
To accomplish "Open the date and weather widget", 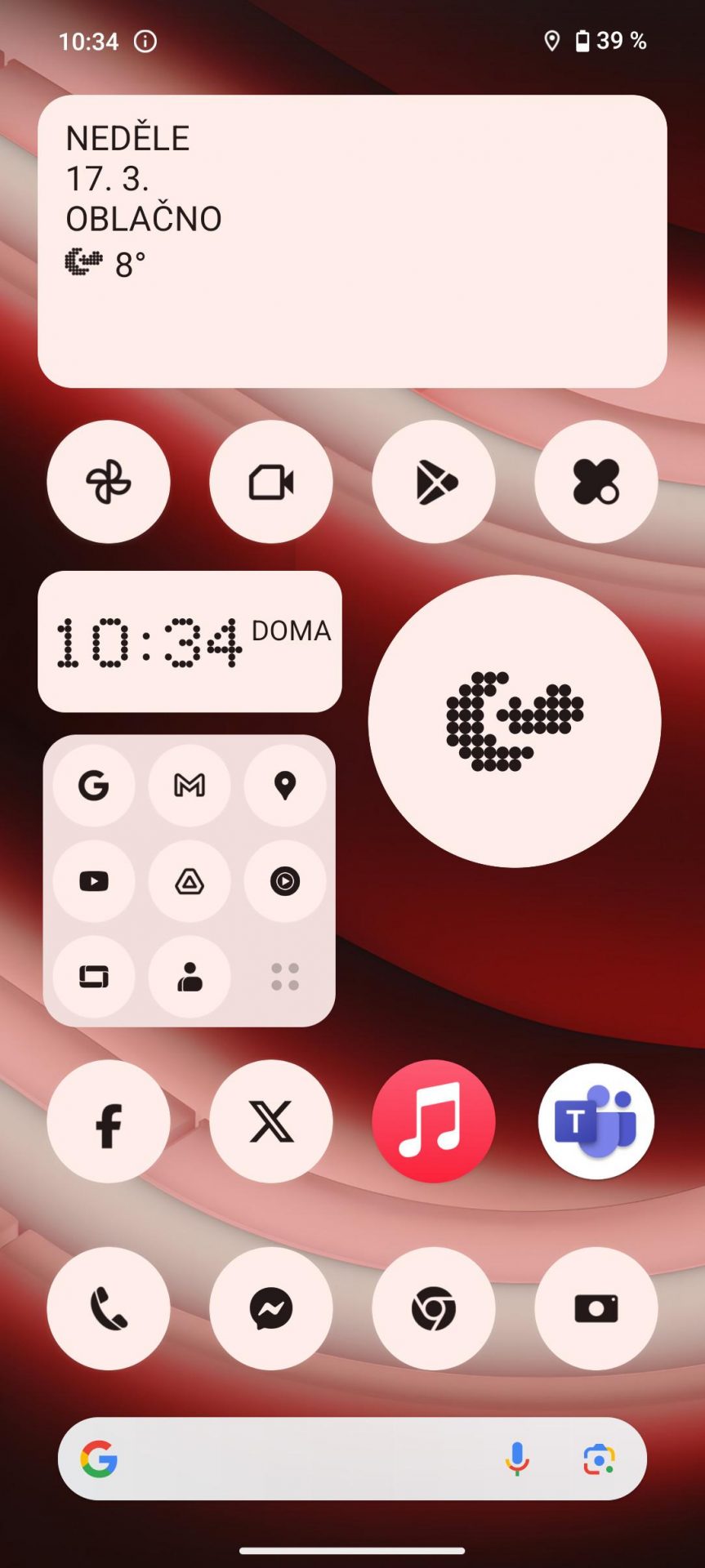I will point(352,241).
